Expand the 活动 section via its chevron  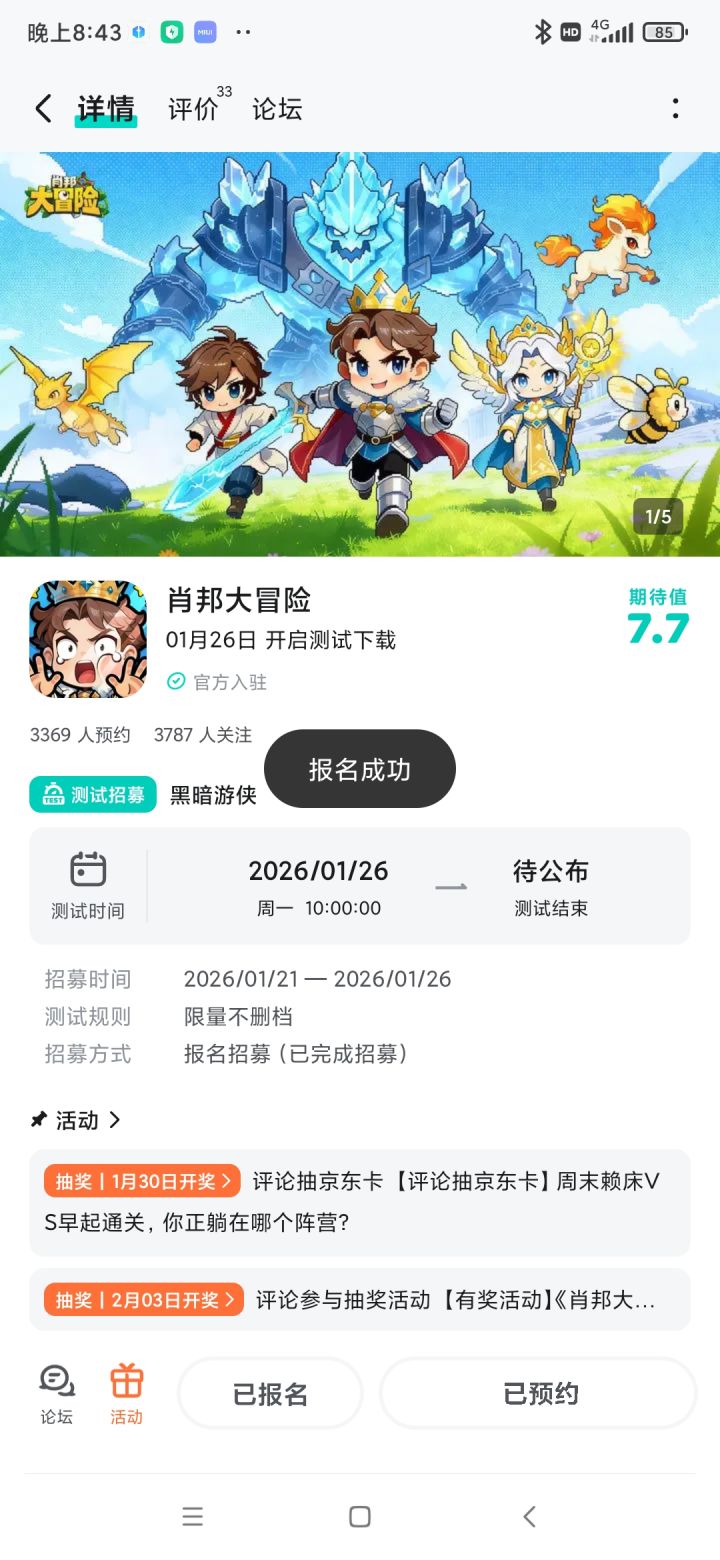[x=115, y=1120]
